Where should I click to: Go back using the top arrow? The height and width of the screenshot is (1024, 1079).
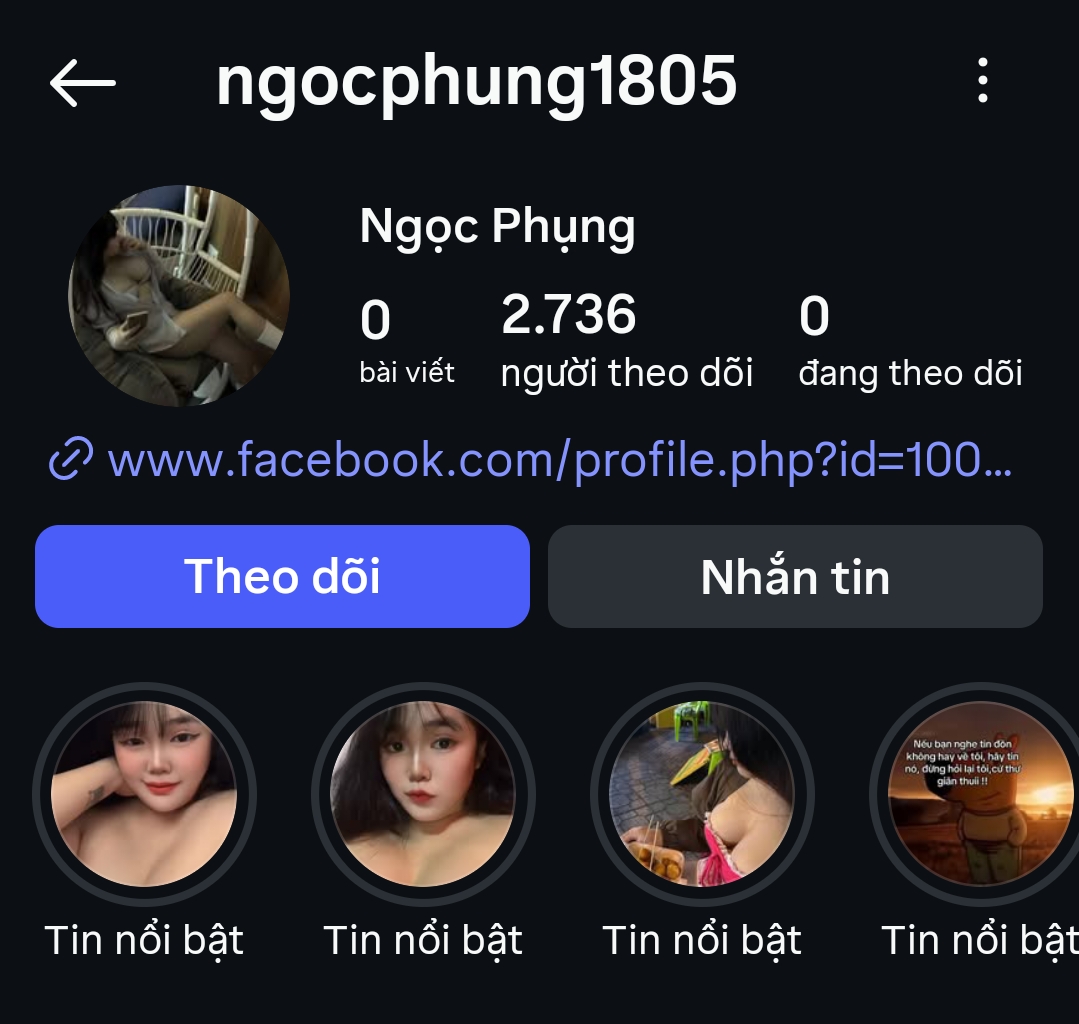[x=82, y=82]
